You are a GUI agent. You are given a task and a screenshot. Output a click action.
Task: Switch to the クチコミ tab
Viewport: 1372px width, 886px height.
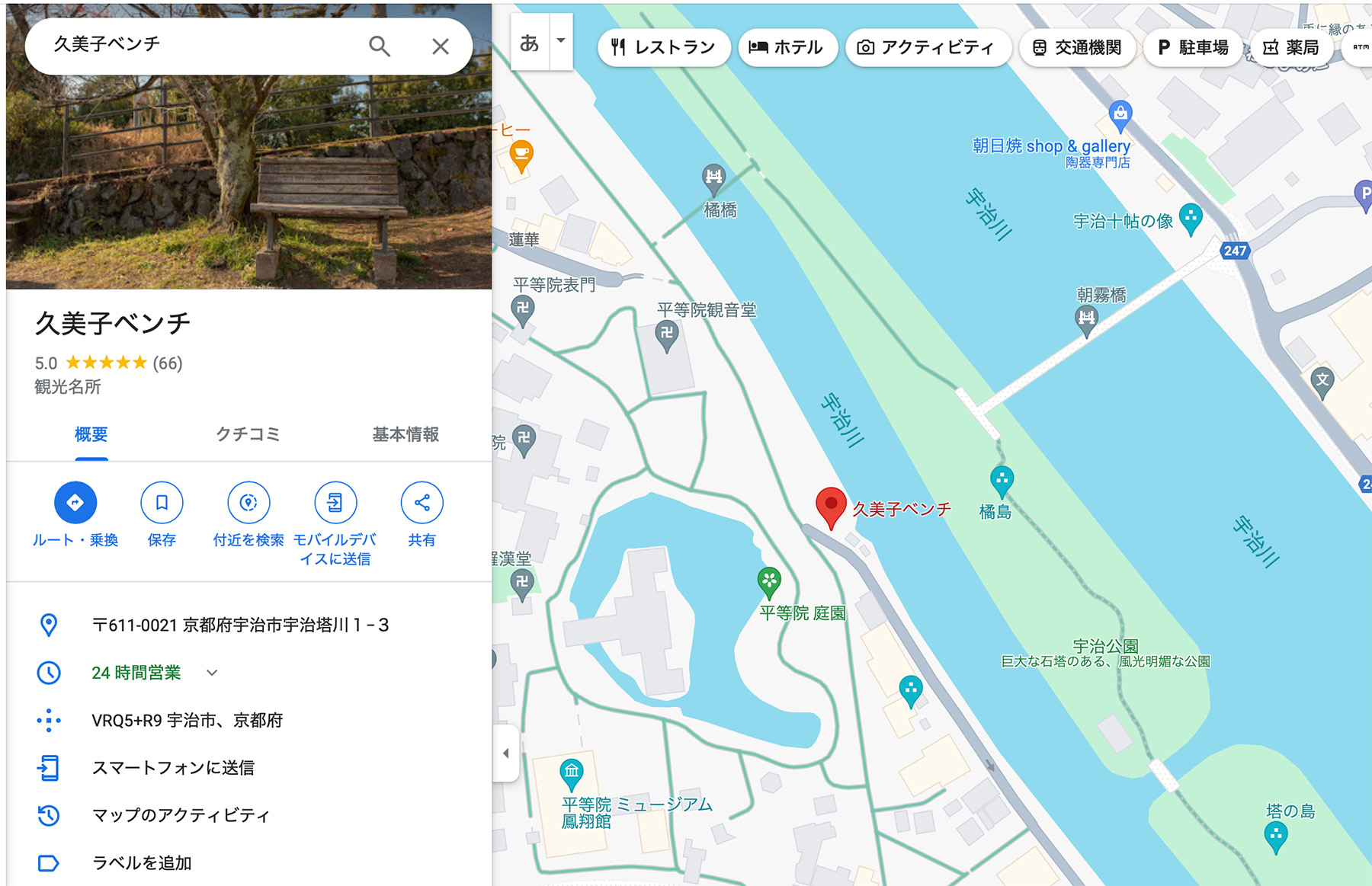pos(248,434)
